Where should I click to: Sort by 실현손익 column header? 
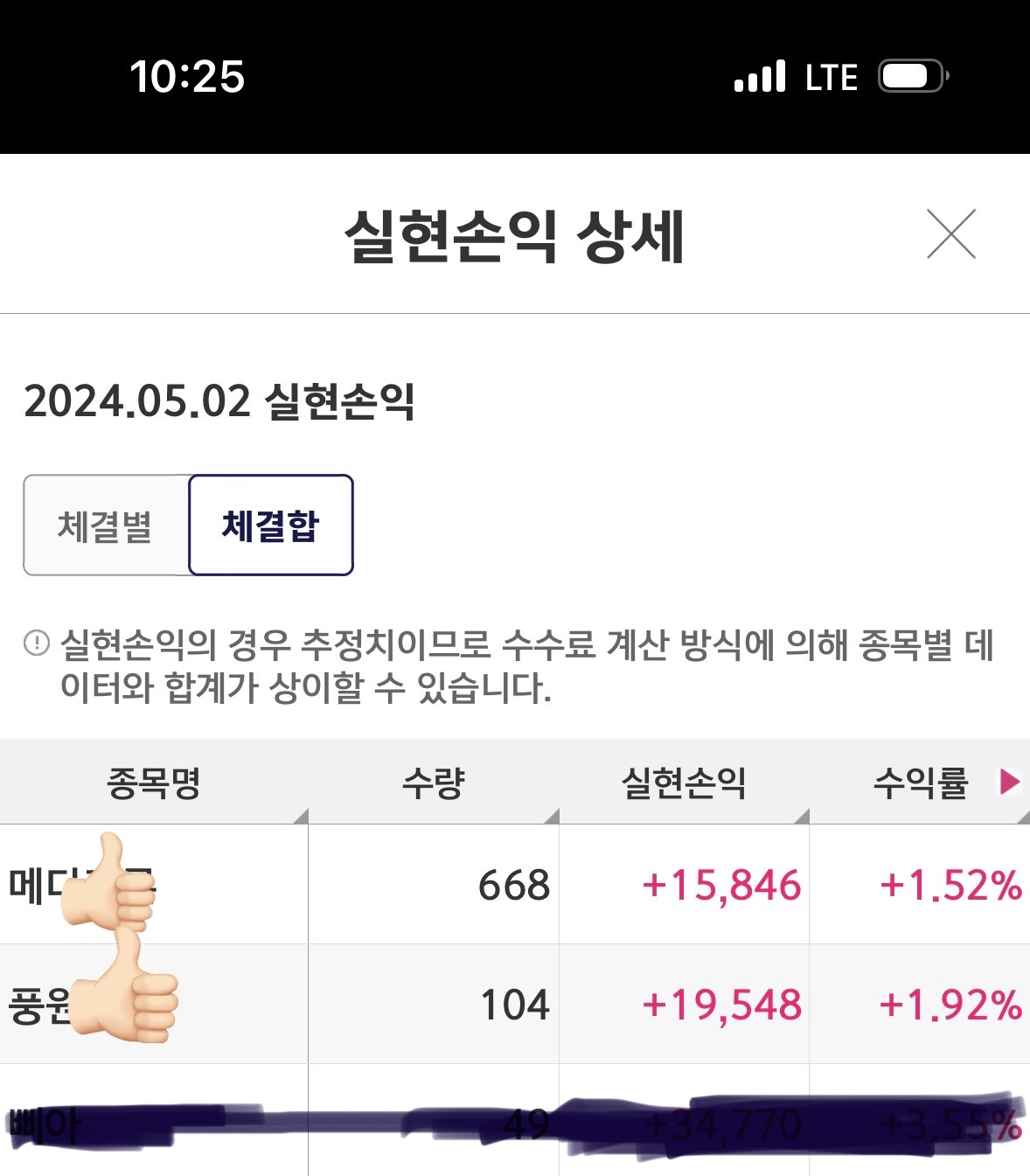tap(684, 783)
